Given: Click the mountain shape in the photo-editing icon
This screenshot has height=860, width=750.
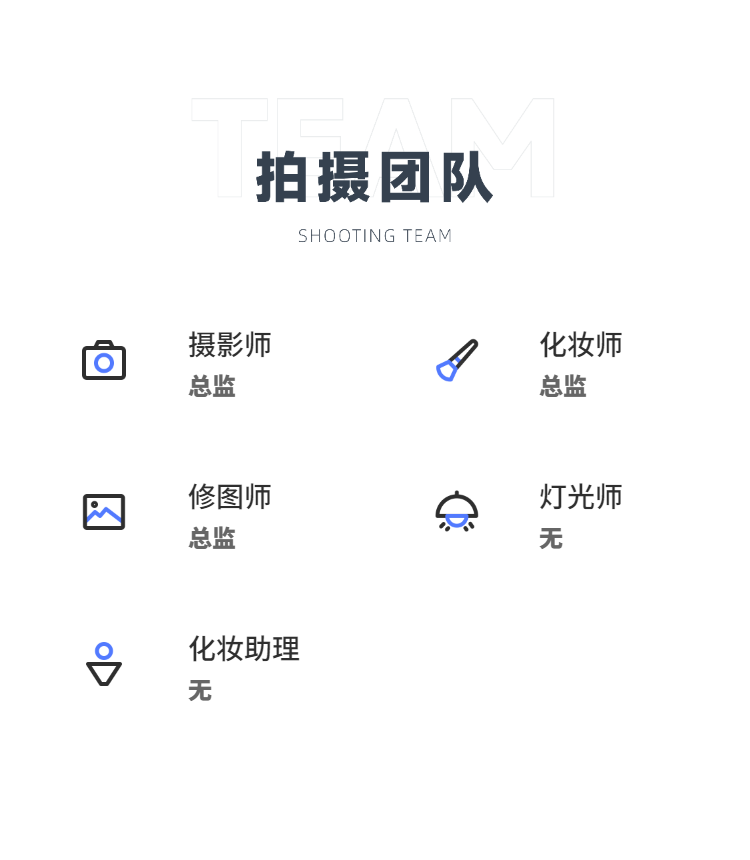Looking at the screenshot, I should (104, 515).
